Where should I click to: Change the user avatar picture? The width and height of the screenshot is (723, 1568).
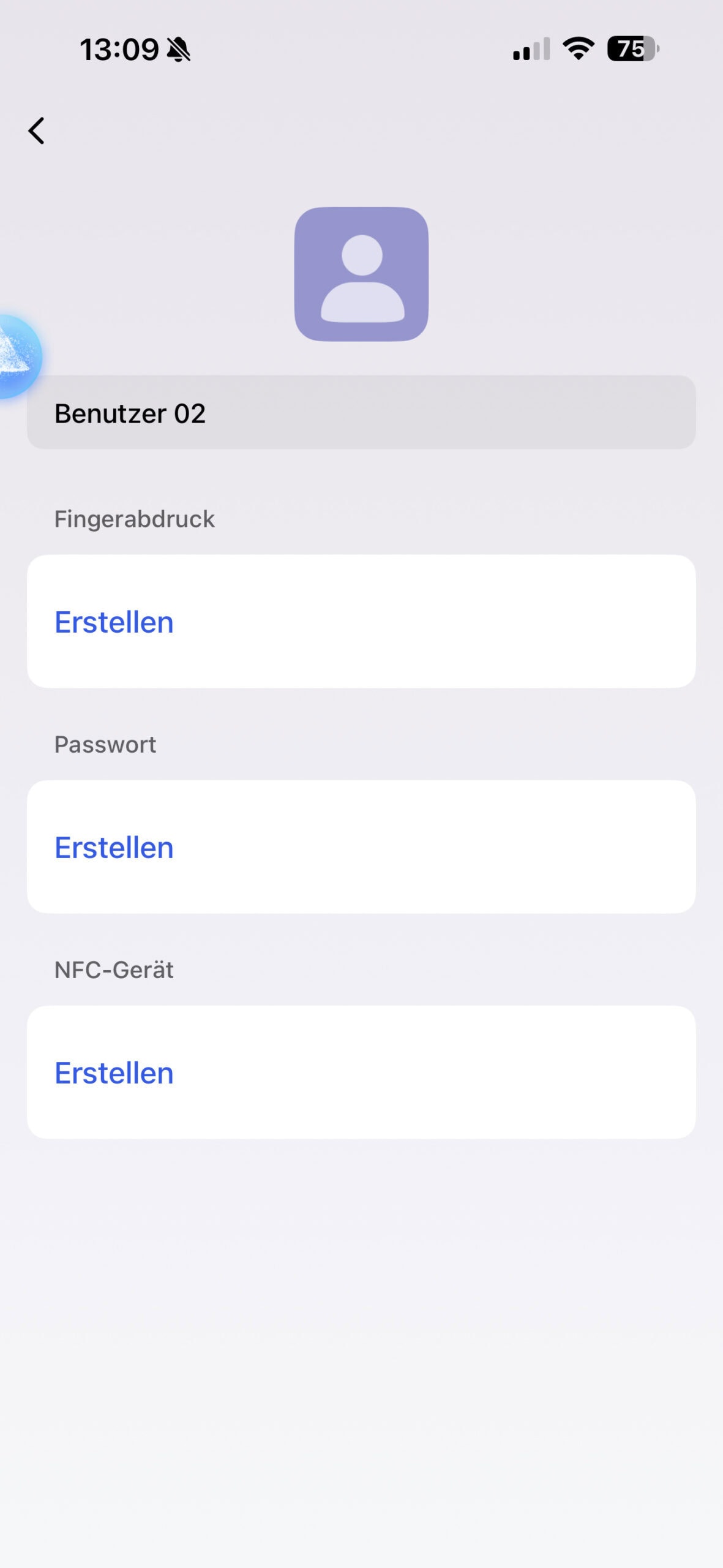(x=361, y=274)
